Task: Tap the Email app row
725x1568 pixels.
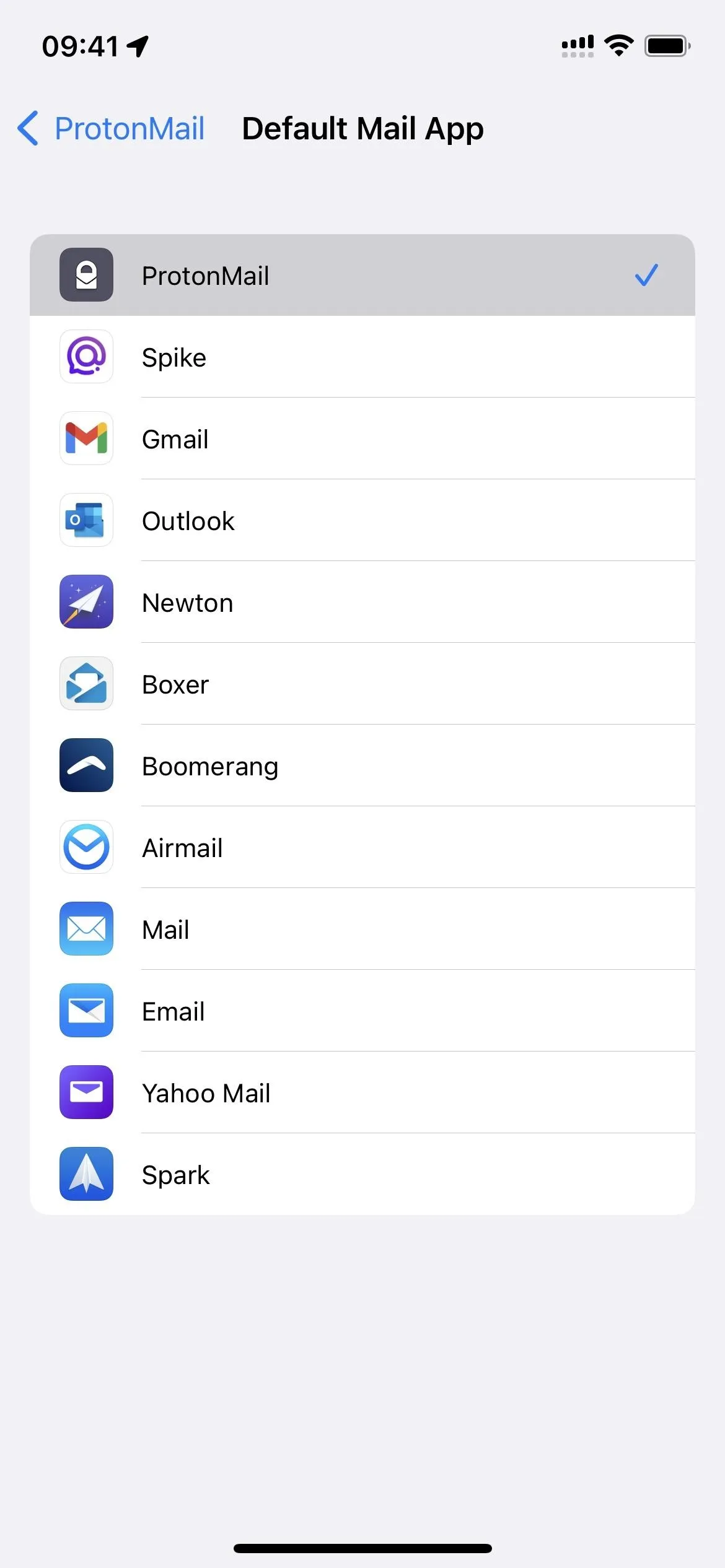Action: click(x=362, y=1011)
